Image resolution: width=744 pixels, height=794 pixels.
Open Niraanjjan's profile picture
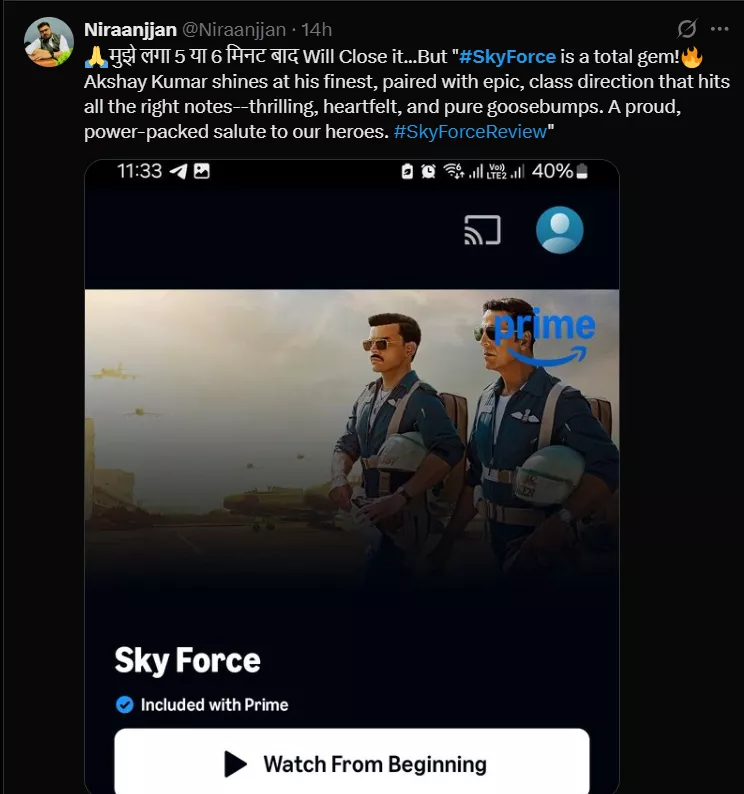pos(48,42)
